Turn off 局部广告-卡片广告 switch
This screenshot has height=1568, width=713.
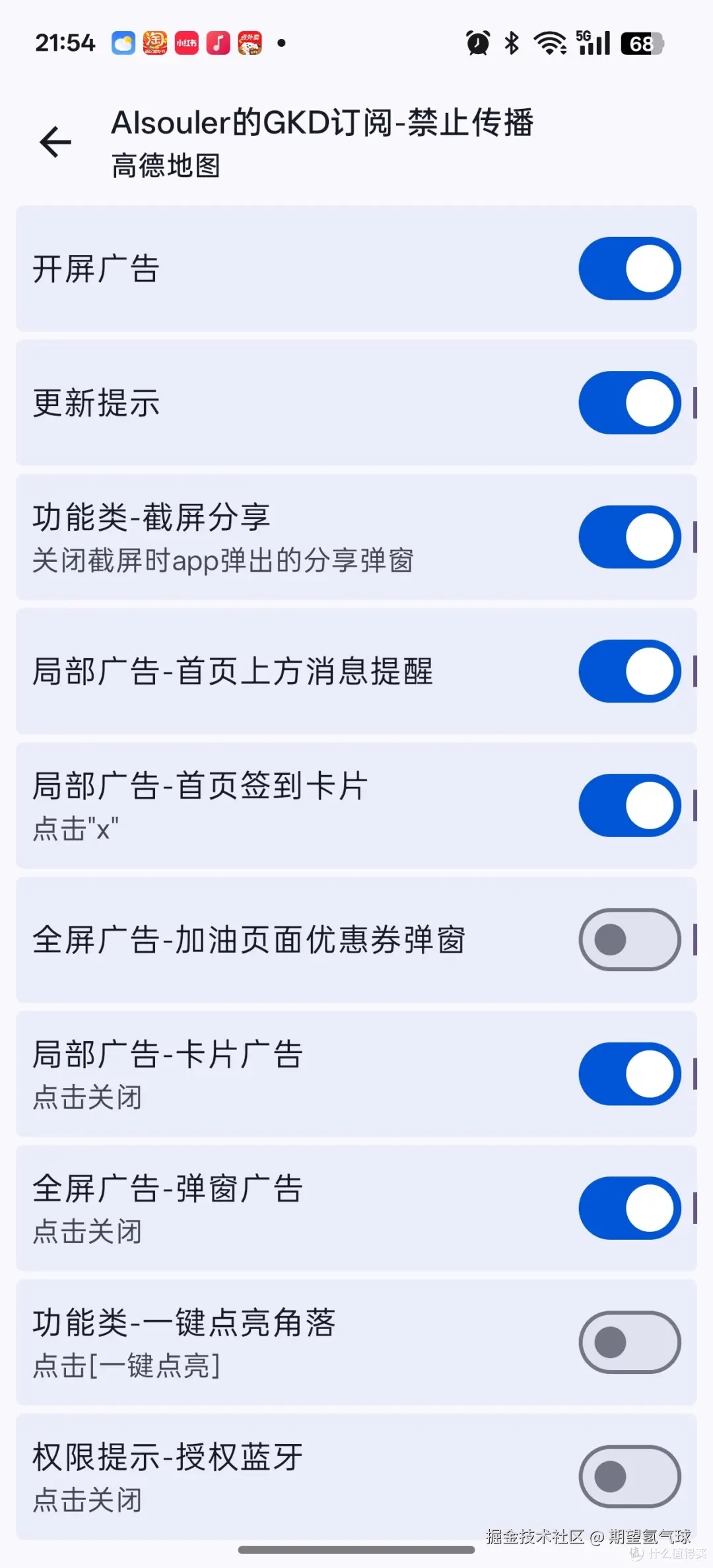click(x=630, y=1074)
